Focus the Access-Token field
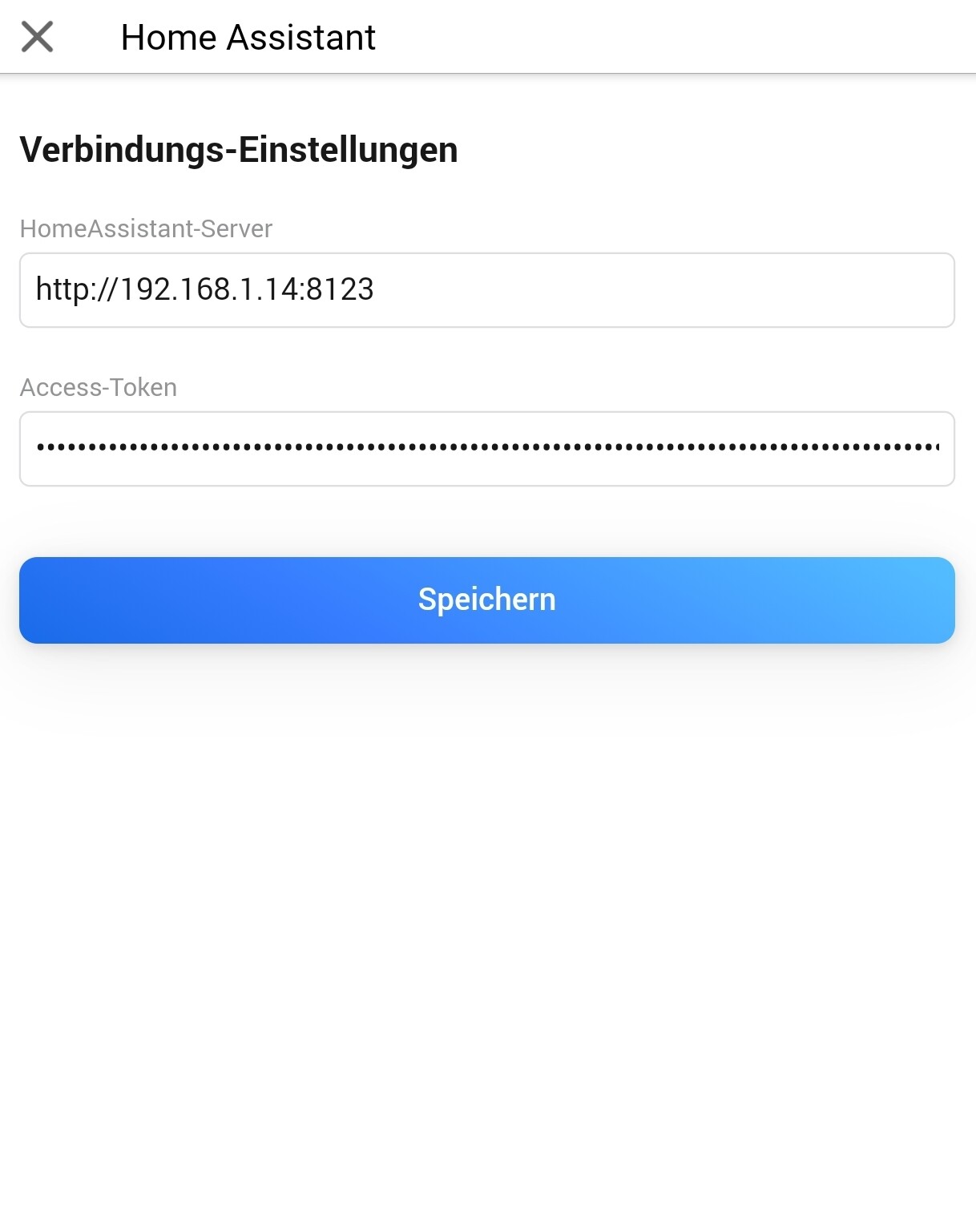The width and height of the screenshot is (976, 1232). (x=486, y=449)
